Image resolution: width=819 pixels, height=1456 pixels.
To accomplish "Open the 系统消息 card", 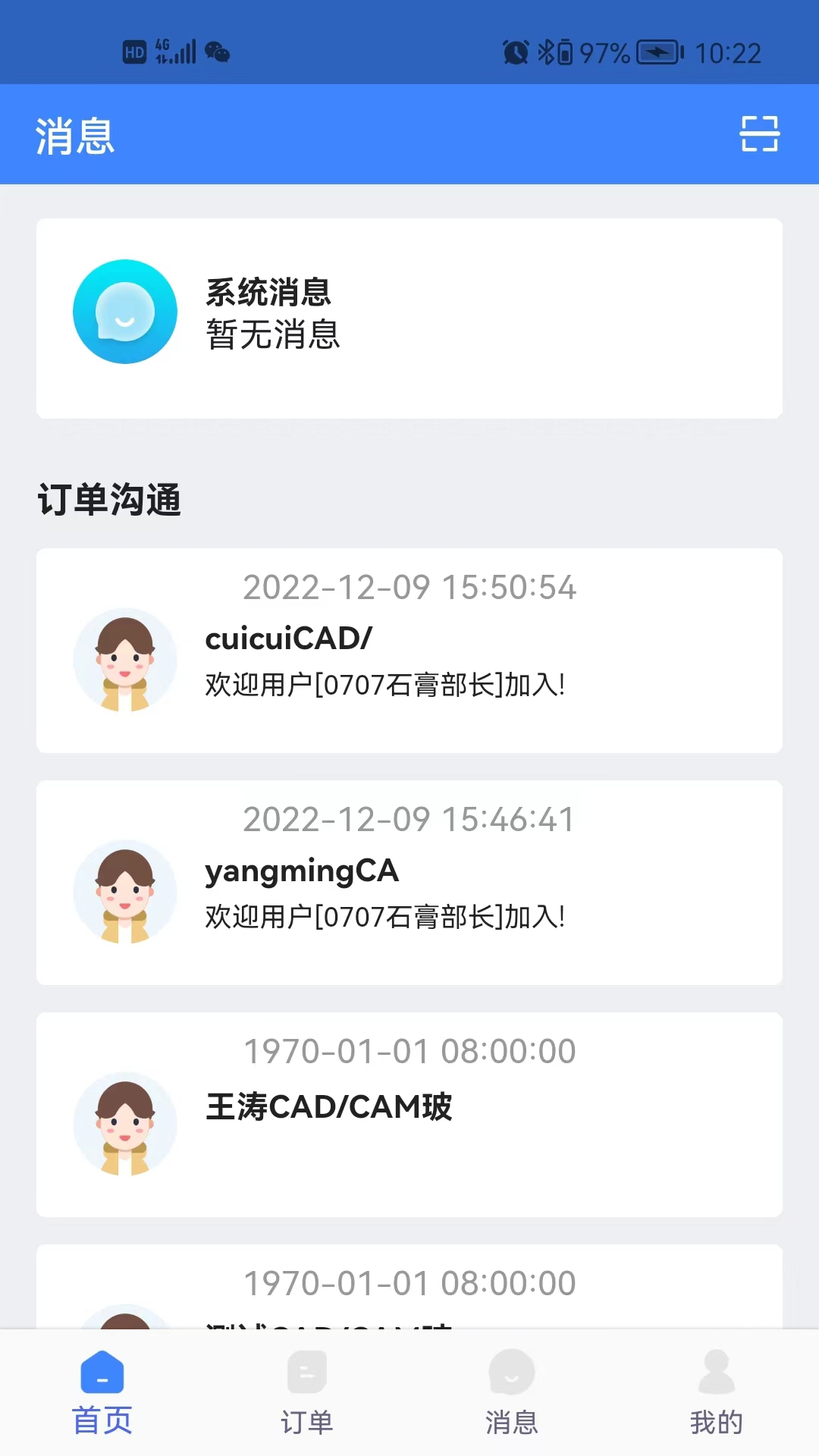I will pyautogui.click(x=409, y=316).
